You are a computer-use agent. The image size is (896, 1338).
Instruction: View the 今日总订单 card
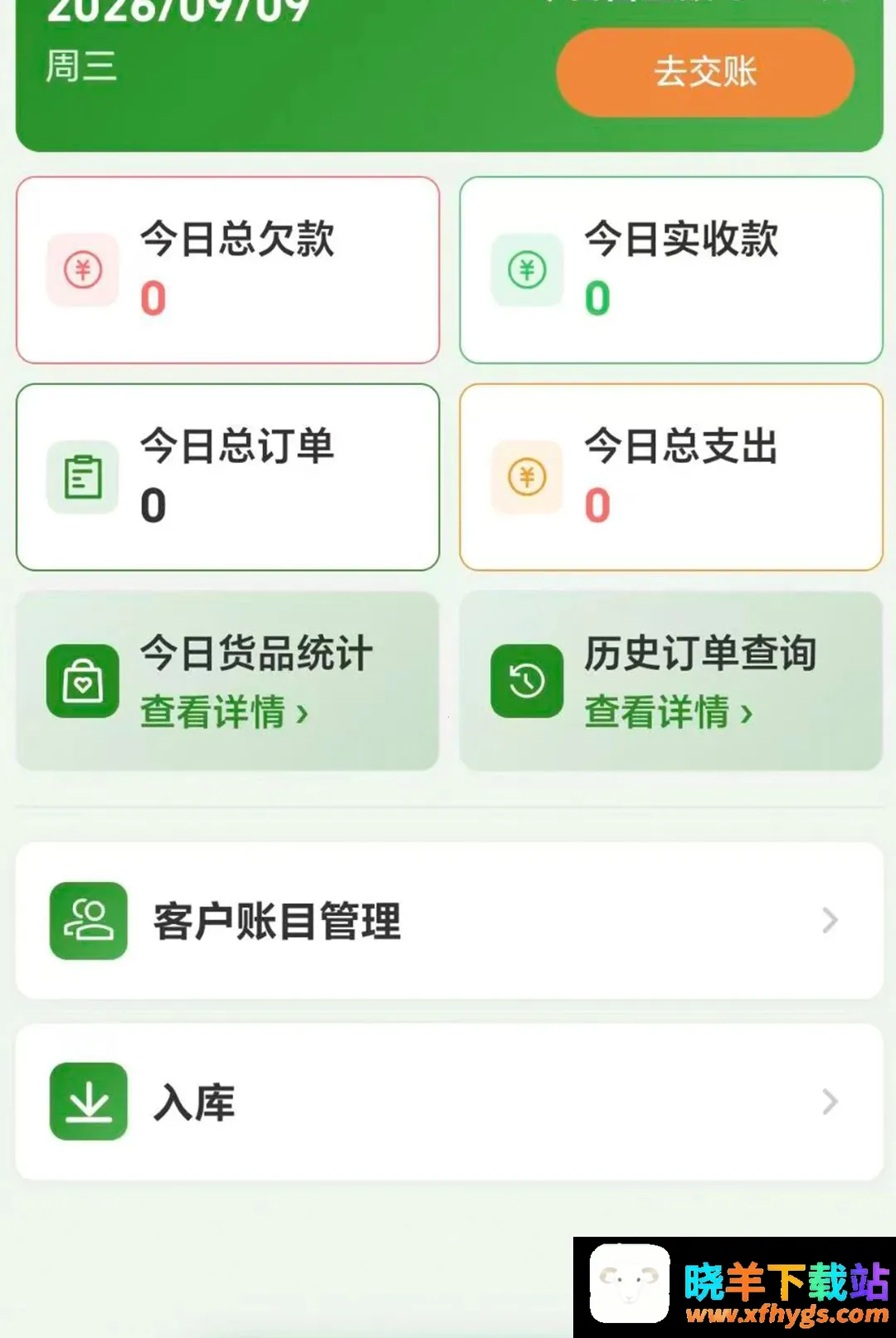click(x=228, y=477)
